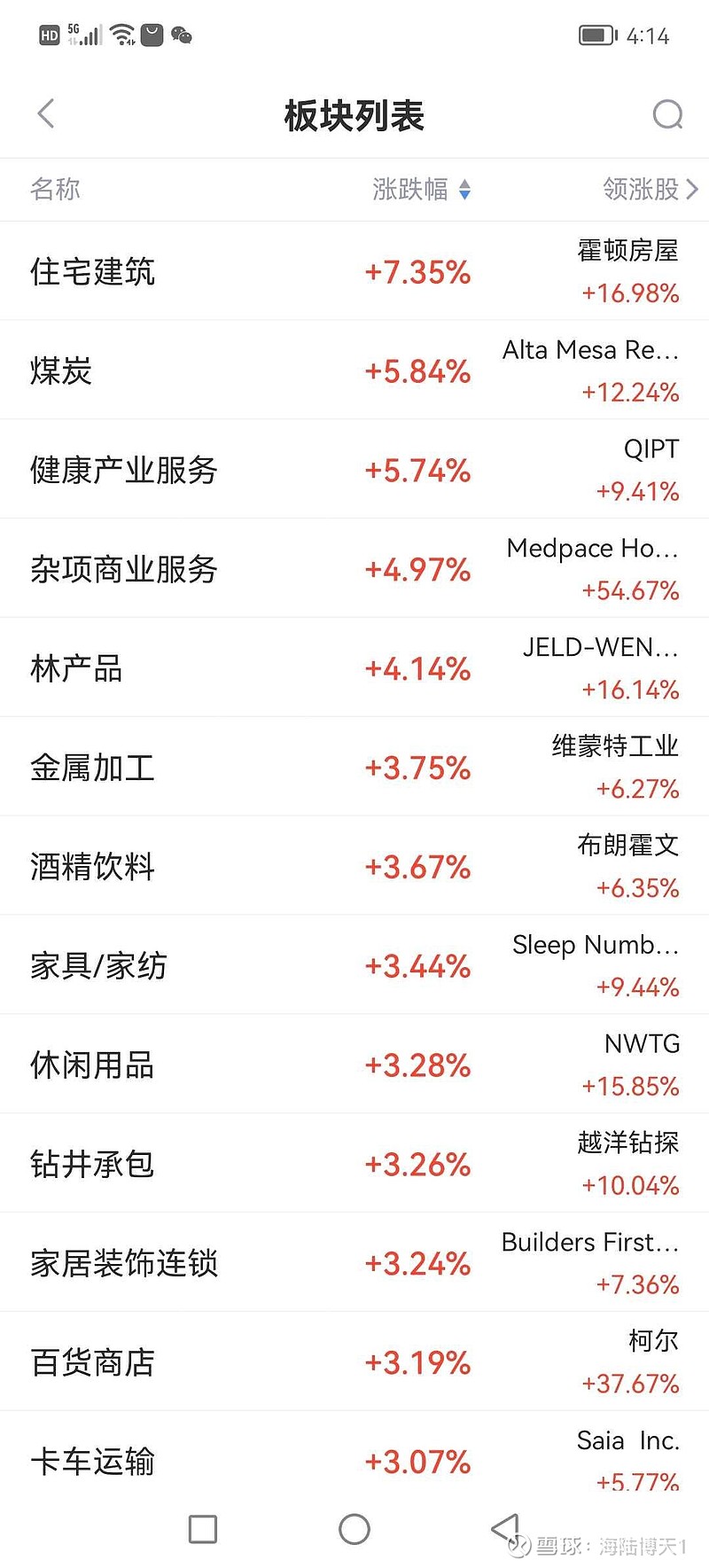The height and width of the screenshot is (1568, 709).
Task: Open the search icon in the header
Action: 667,114
